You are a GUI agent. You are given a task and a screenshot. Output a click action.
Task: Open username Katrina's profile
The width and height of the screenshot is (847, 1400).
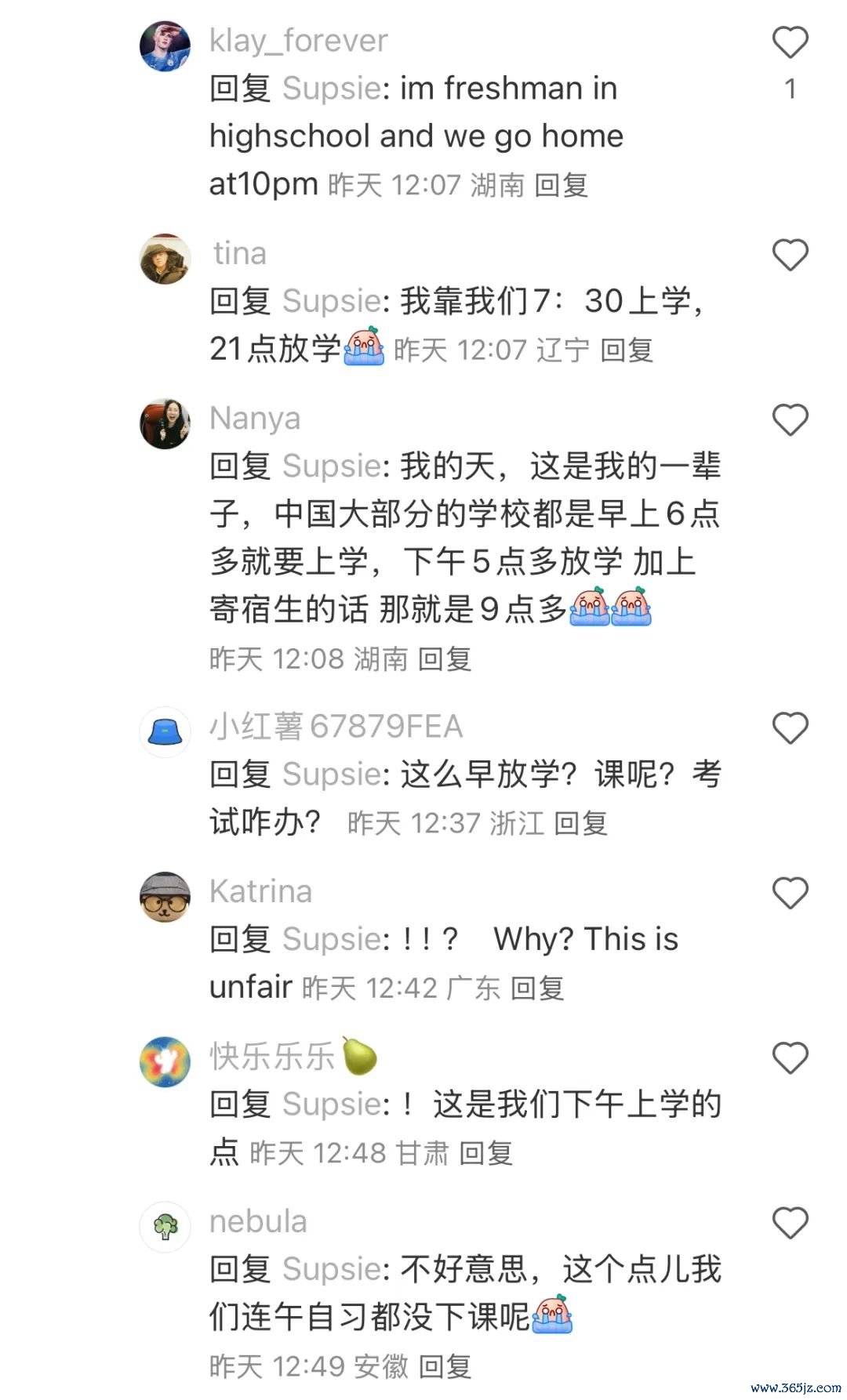point(260,891)
